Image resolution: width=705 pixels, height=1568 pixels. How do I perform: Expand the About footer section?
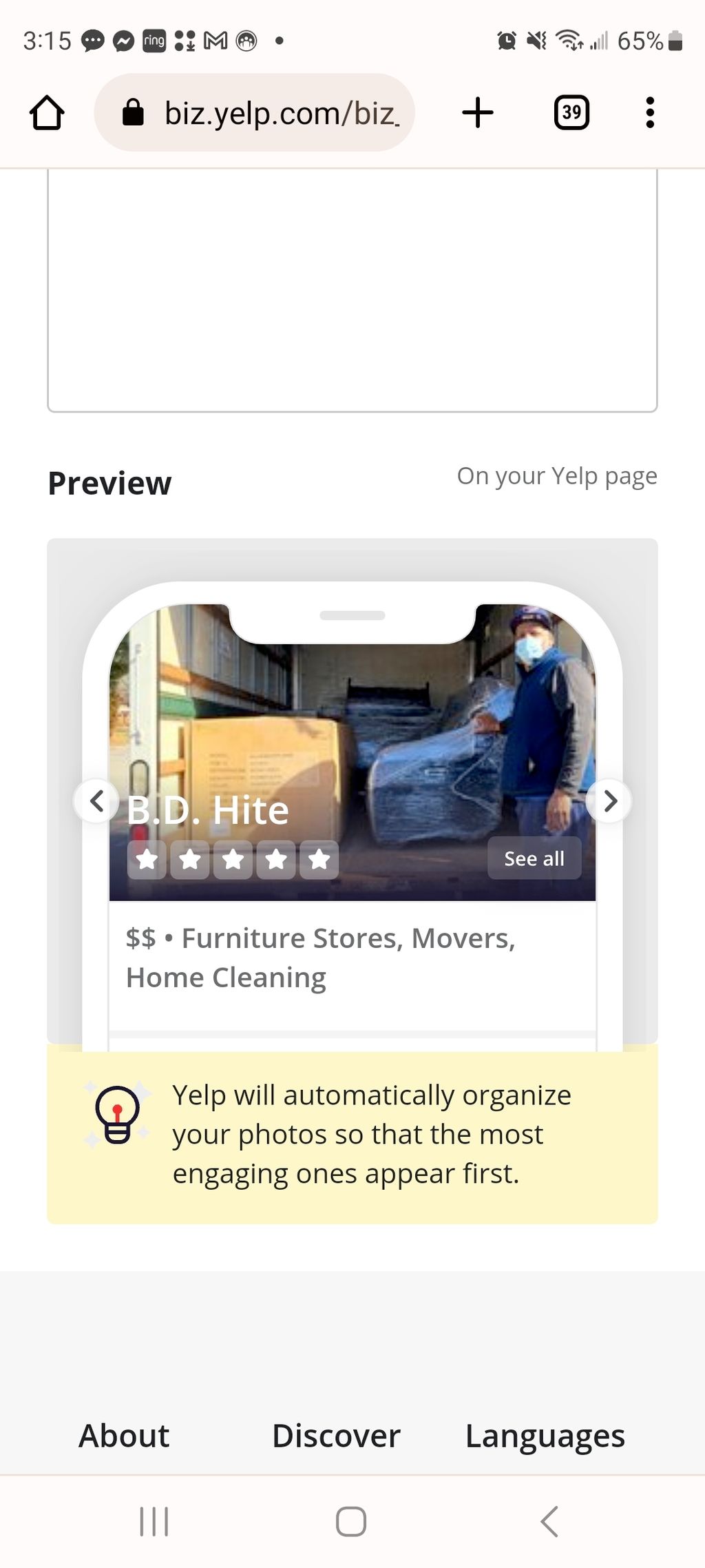coord(124,1436)
